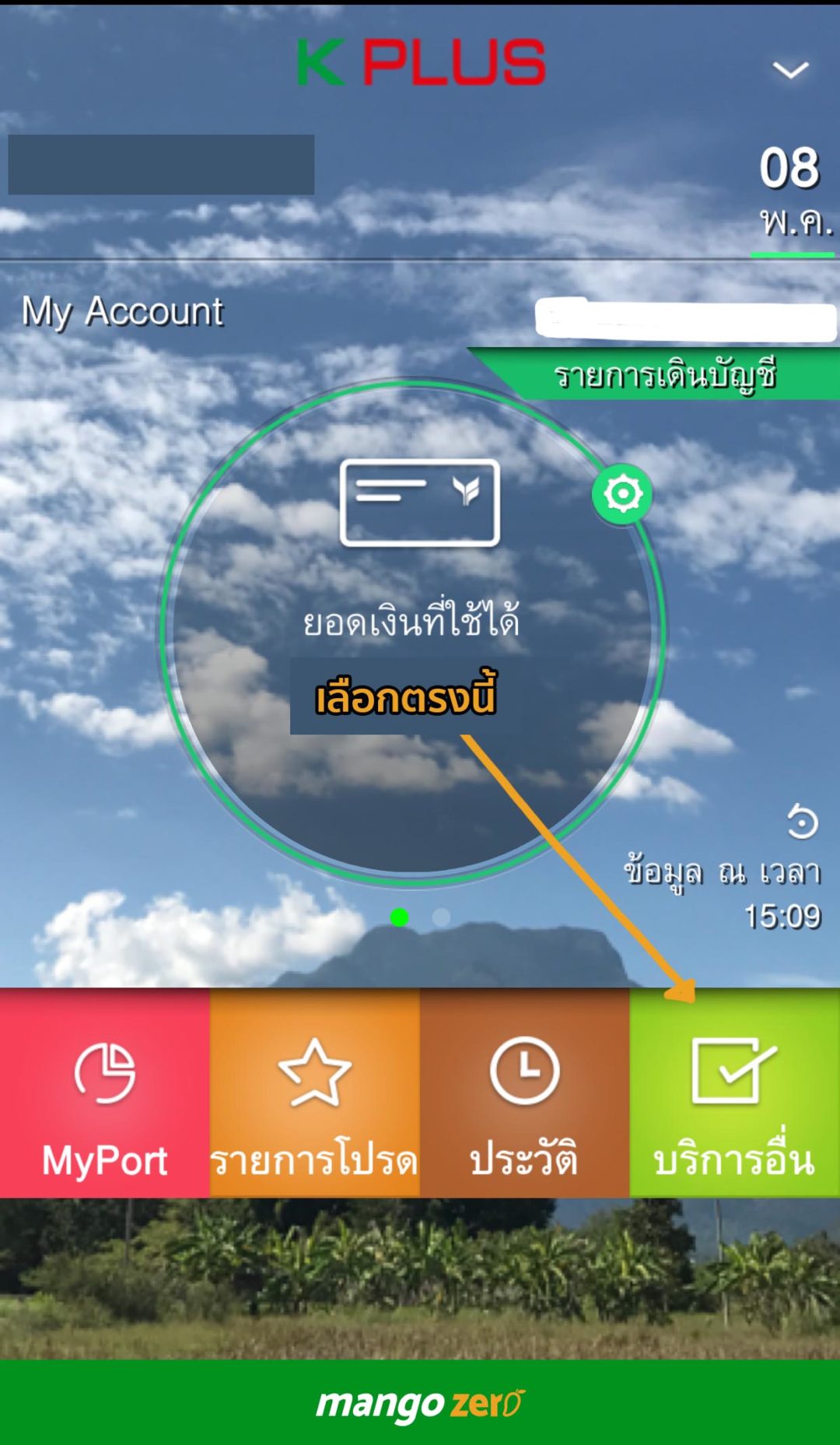This screenshot has height=1445, width=840.
Task: Select the My Account section header
Action: pyautogui.click(x=122, y=311)
